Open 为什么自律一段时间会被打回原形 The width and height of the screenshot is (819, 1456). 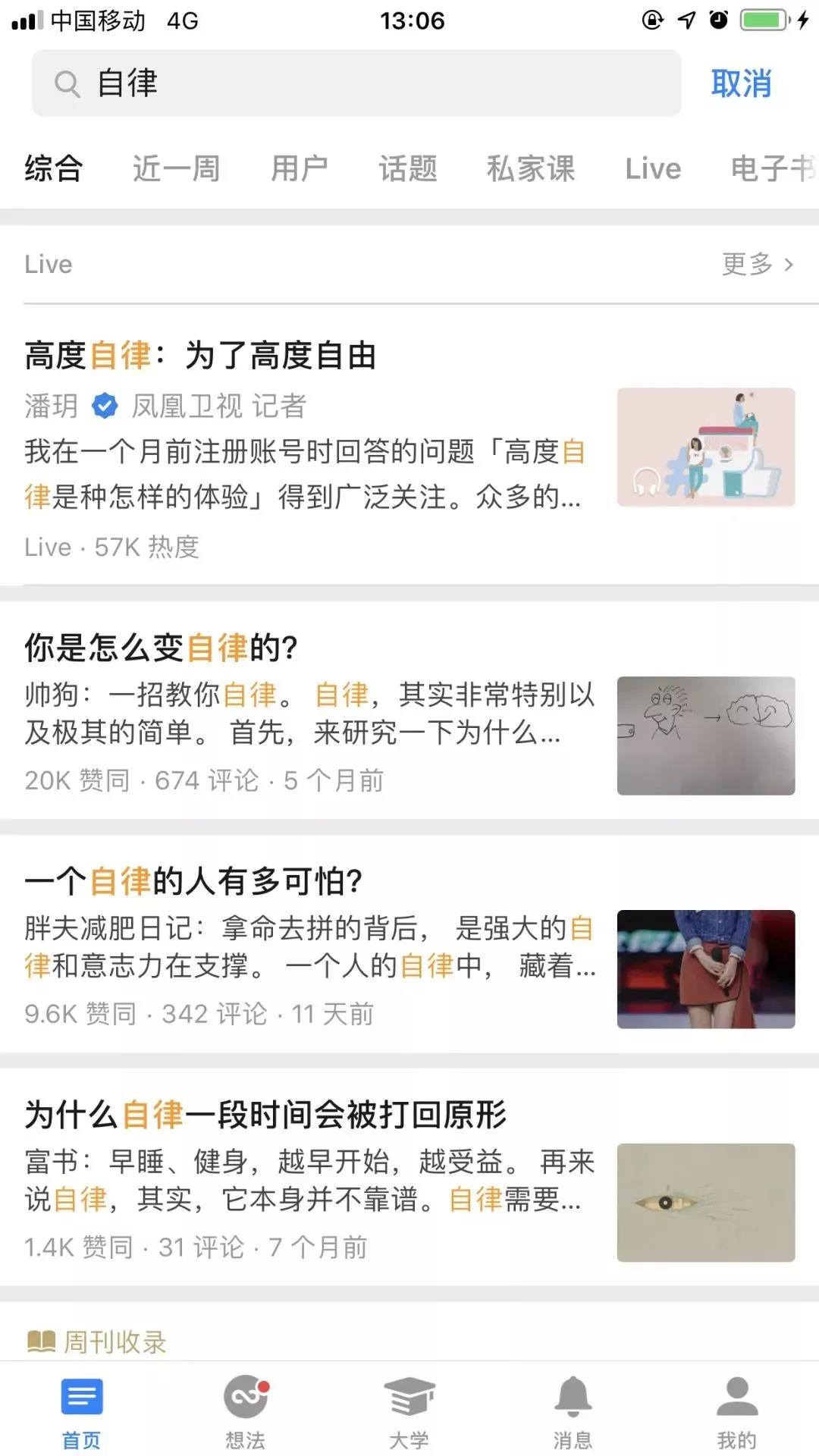pos(265,1115)
